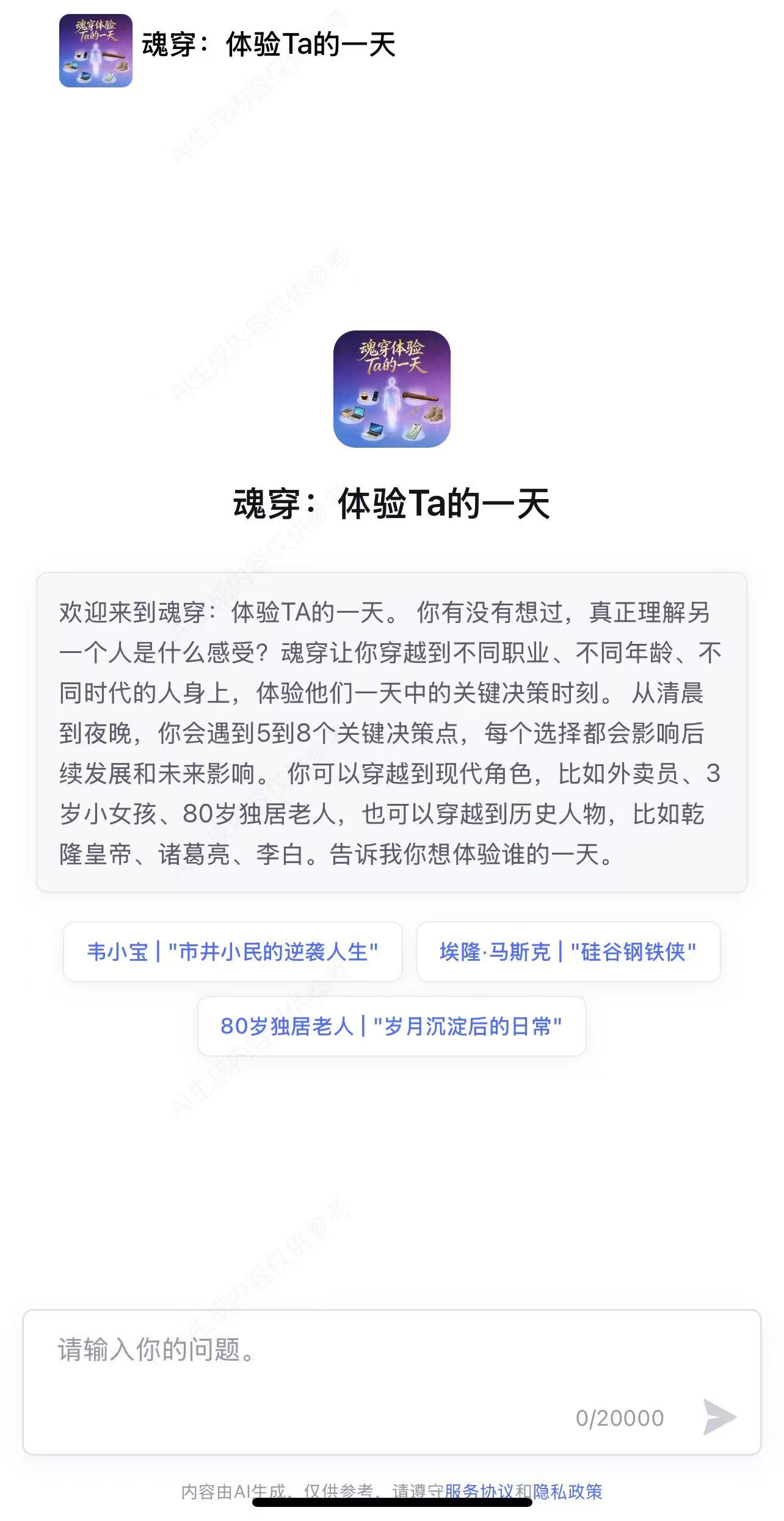Open the 服务协议 link
Screen dimensions: 784x1521
pyautogui.click(x=479, y=1491)
